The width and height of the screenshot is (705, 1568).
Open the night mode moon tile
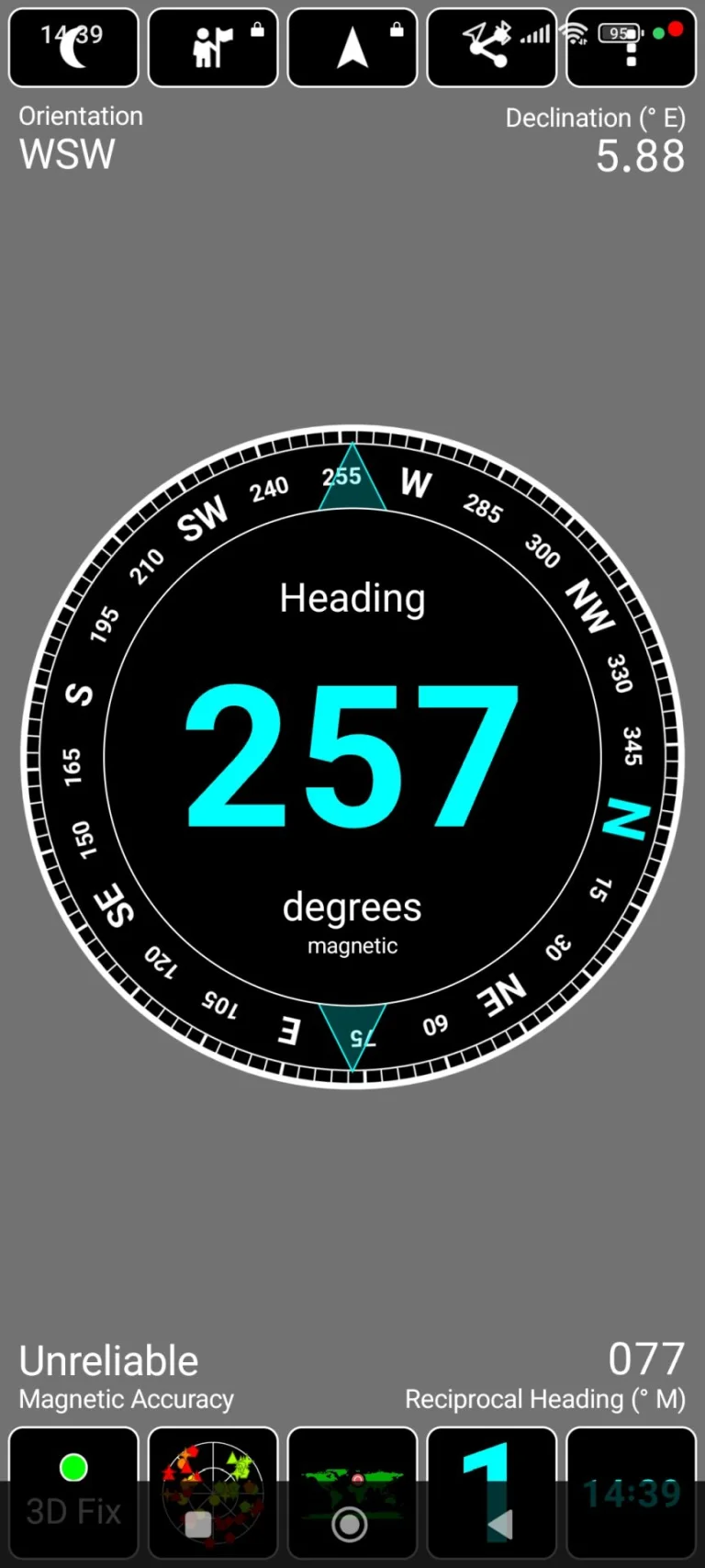tap(73, 48)
